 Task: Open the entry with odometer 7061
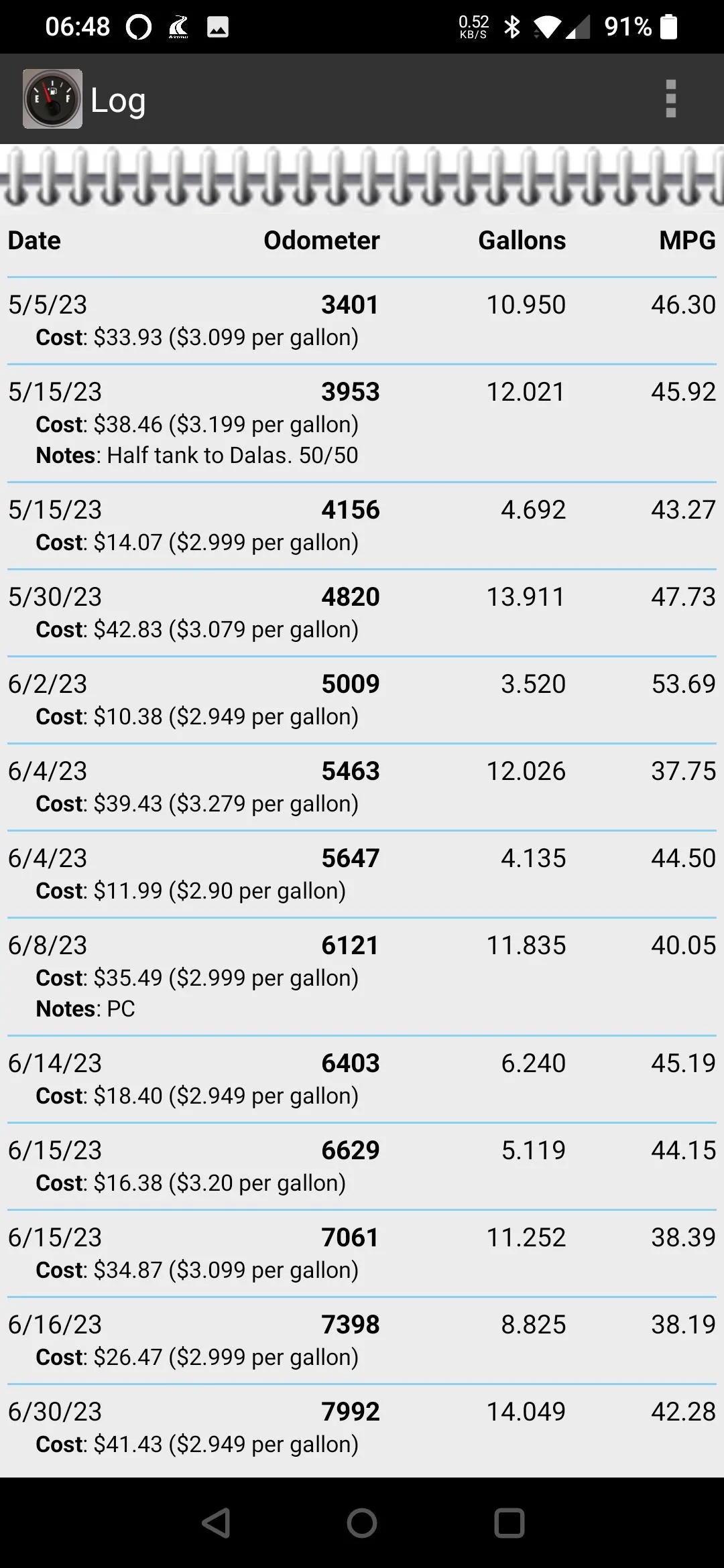[x=362, y=1254]
